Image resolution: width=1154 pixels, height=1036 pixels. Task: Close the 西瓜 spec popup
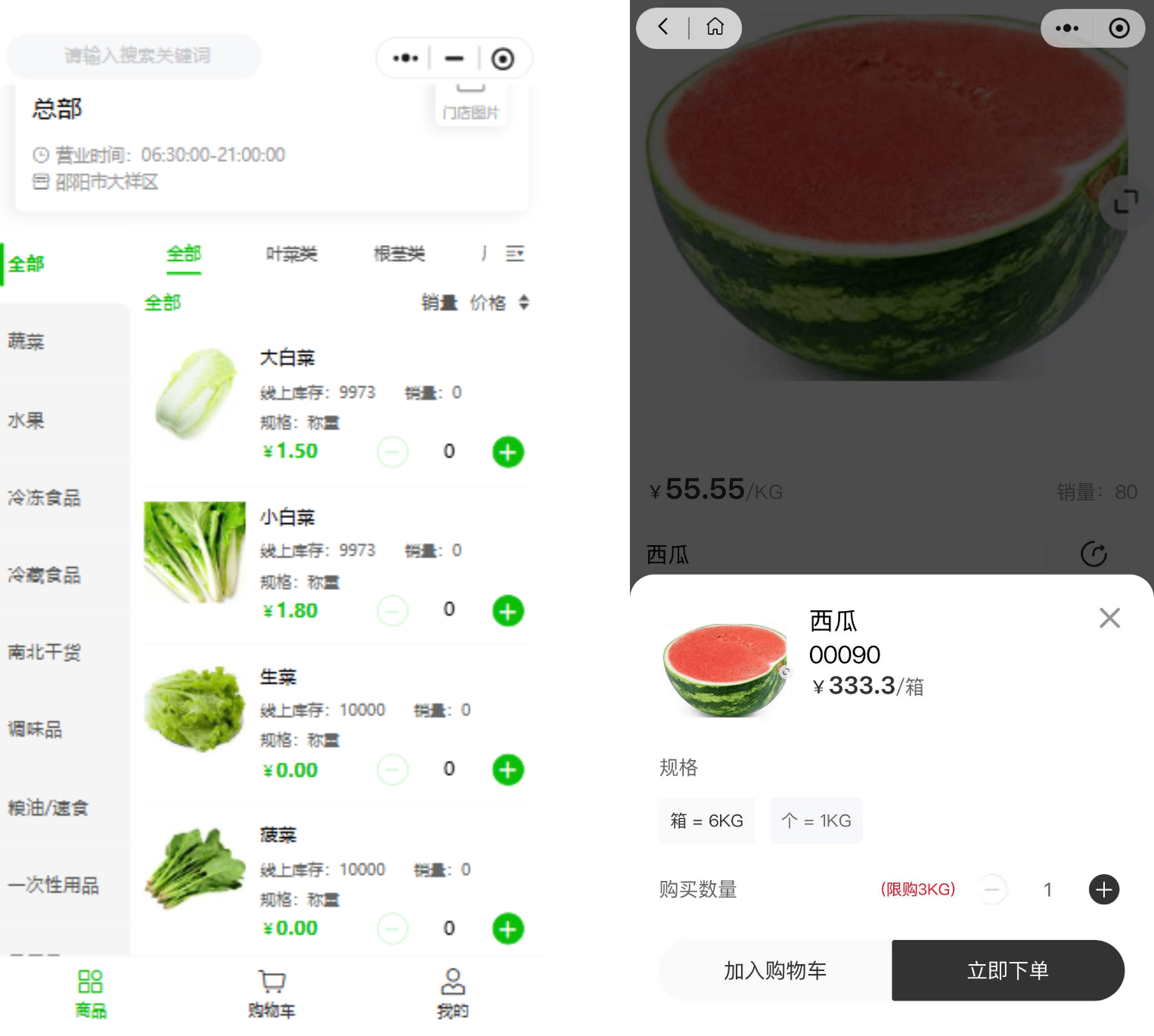coord(1109,619)
